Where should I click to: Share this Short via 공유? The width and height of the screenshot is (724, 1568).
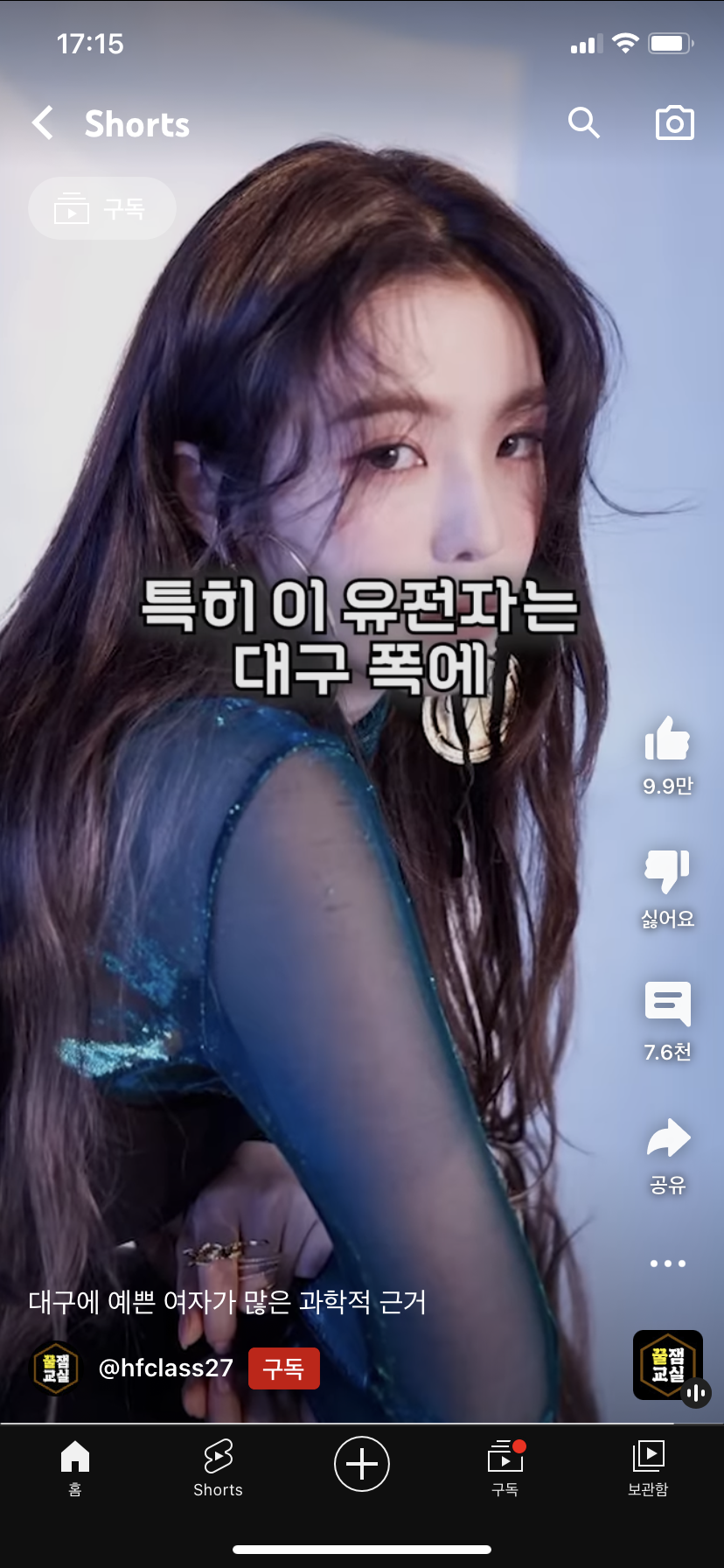667,1140
